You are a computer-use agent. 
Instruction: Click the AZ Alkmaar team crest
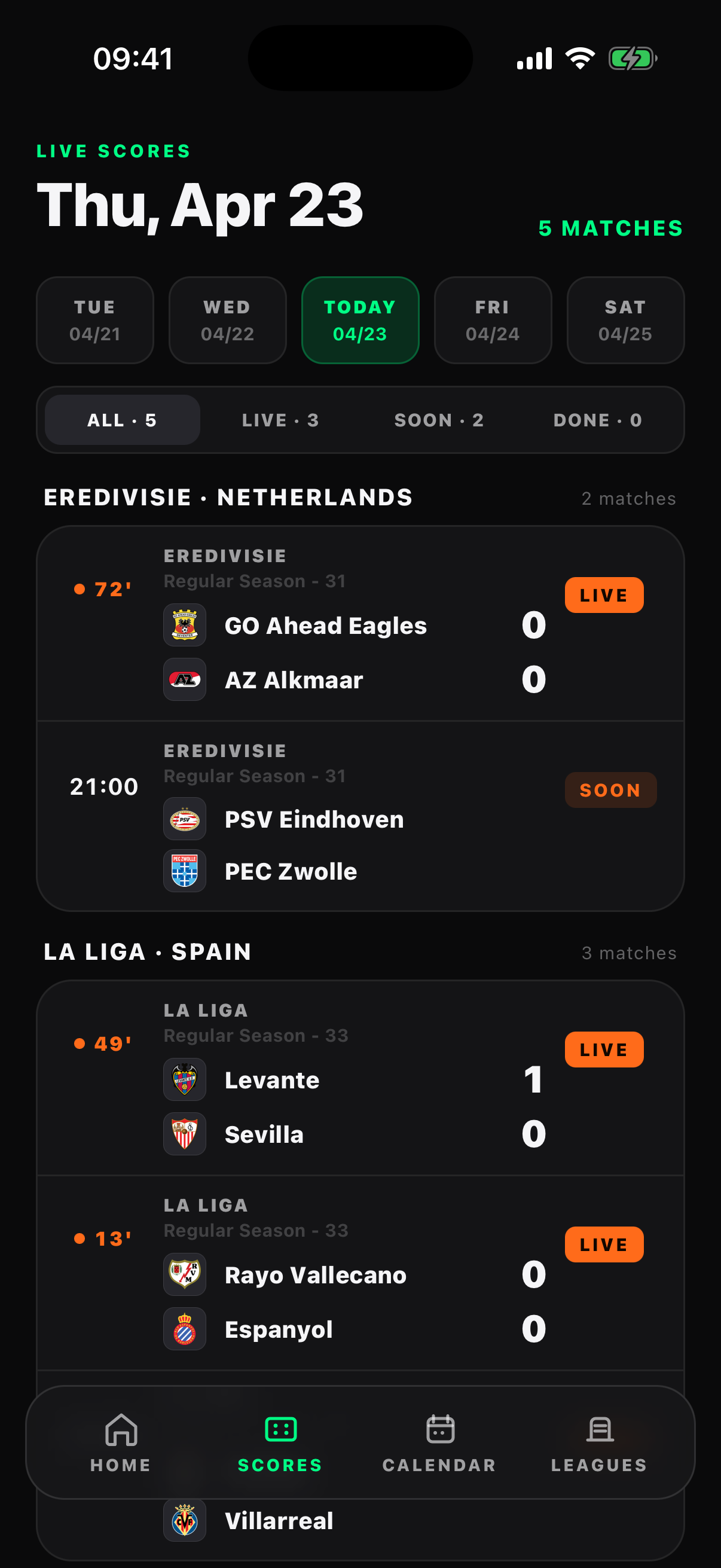pyautogui.click(x=184, y=680)
